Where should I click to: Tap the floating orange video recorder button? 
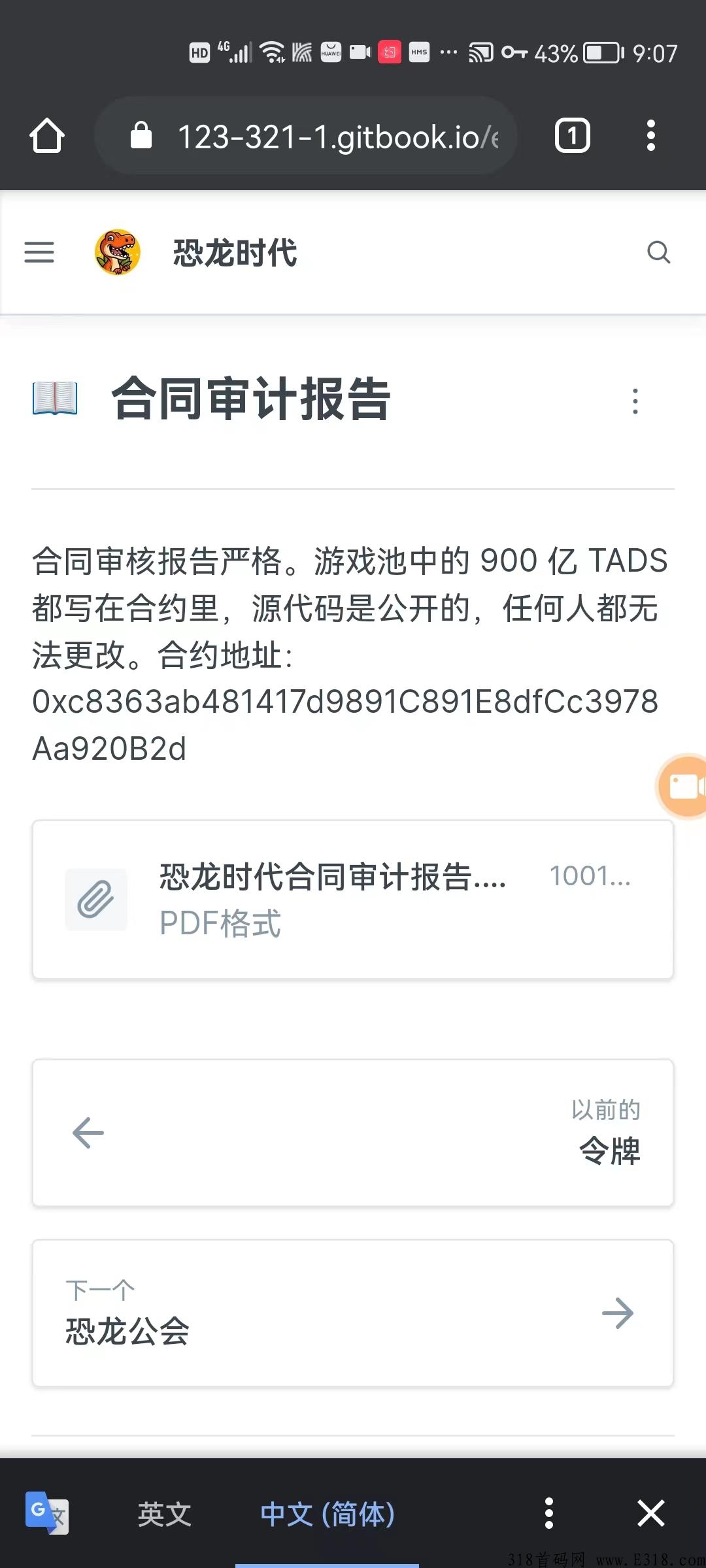682,786
